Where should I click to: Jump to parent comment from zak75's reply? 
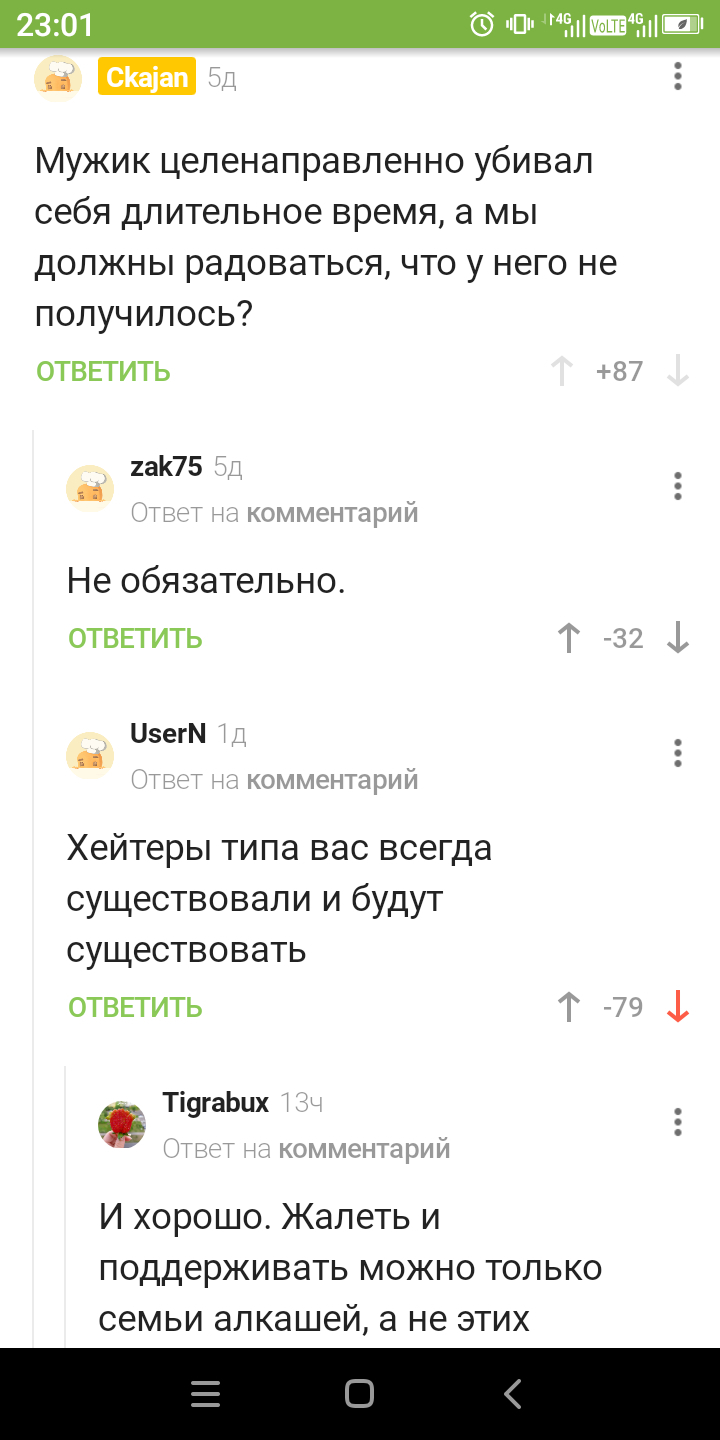pos(331,513)
